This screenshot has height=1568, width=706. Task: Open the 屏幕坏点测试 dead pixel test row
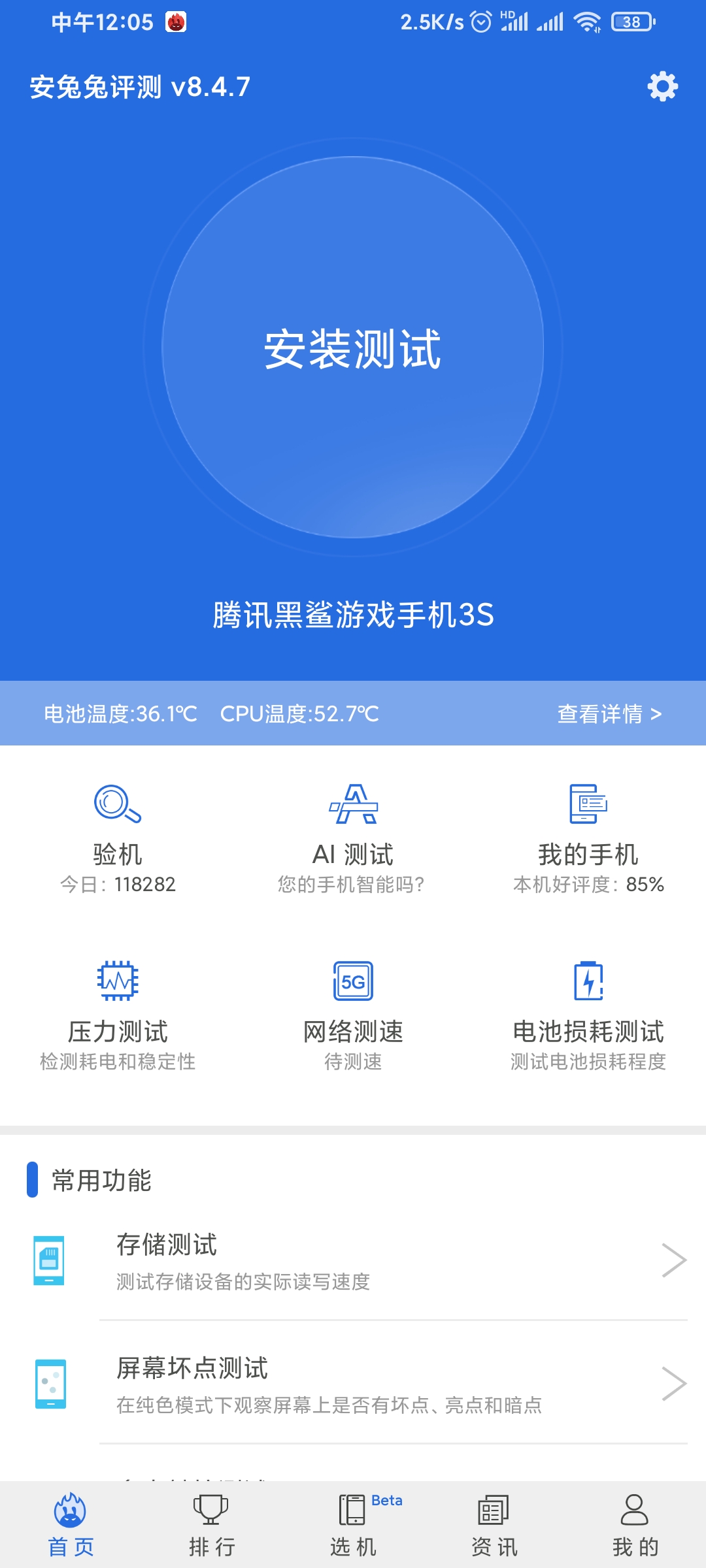(x=353, y=1384)
